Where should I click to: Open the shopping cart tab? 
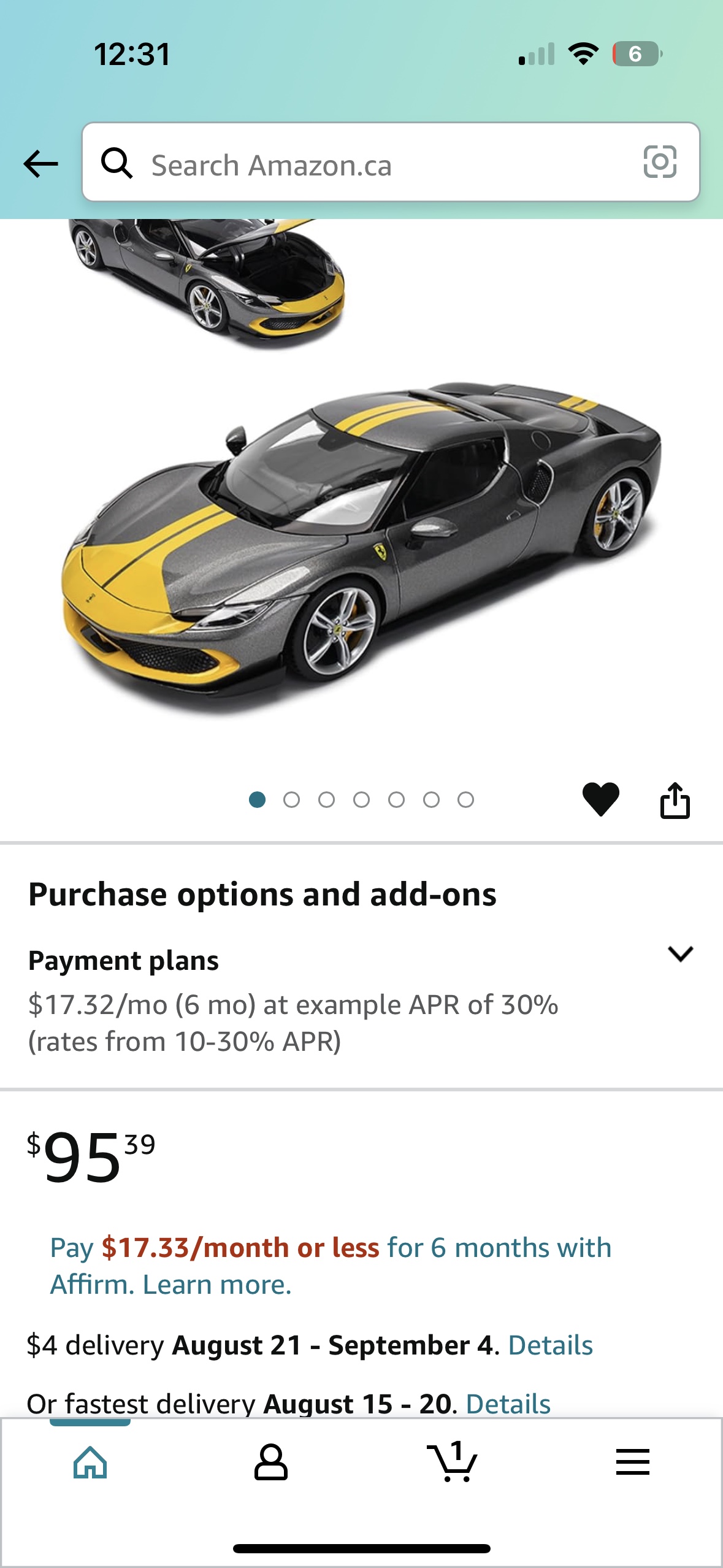(x=453, y=1462)
